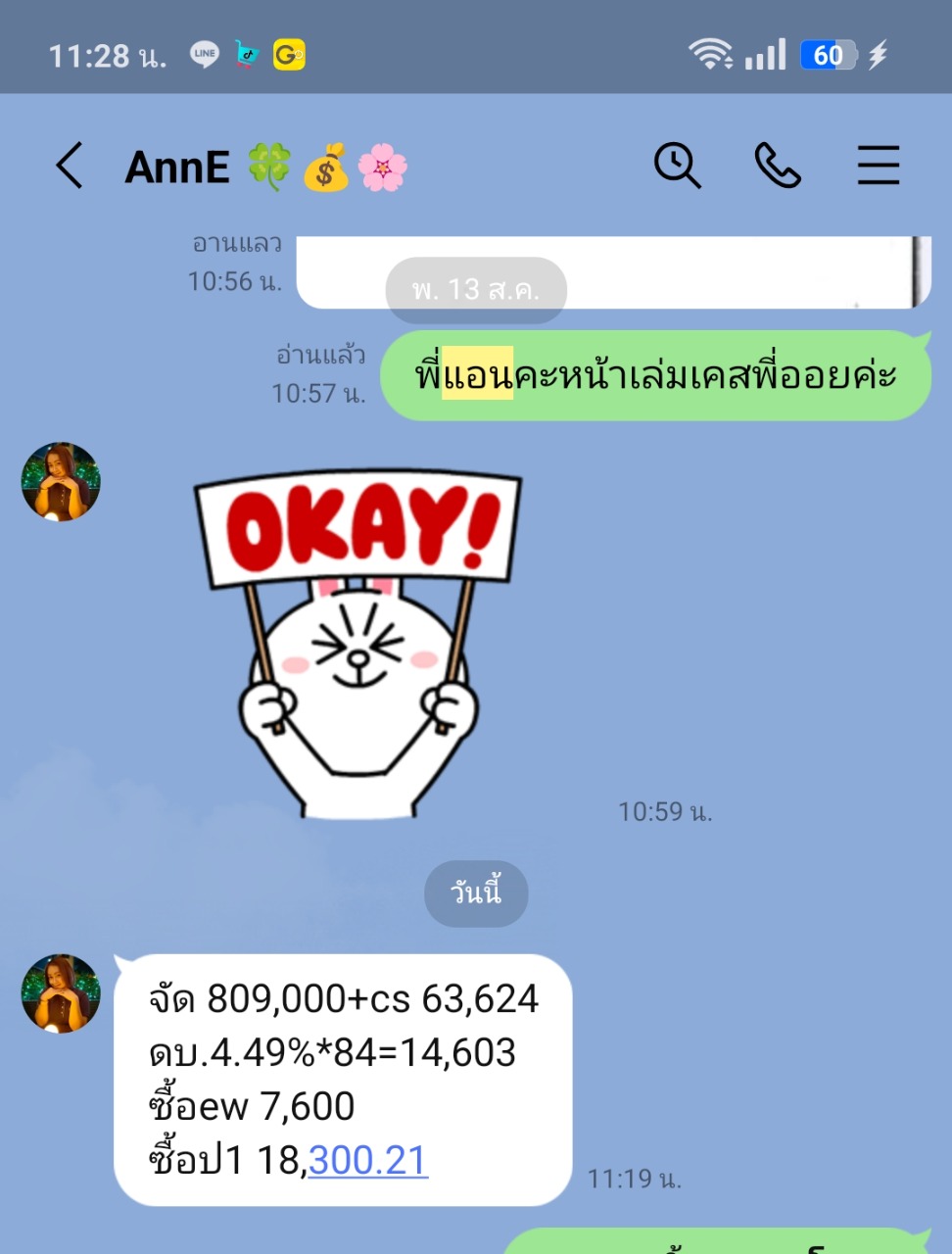Go back from the AnnE chat
The width and height of the screenshot is (952, 1254).
click(70, 166)
